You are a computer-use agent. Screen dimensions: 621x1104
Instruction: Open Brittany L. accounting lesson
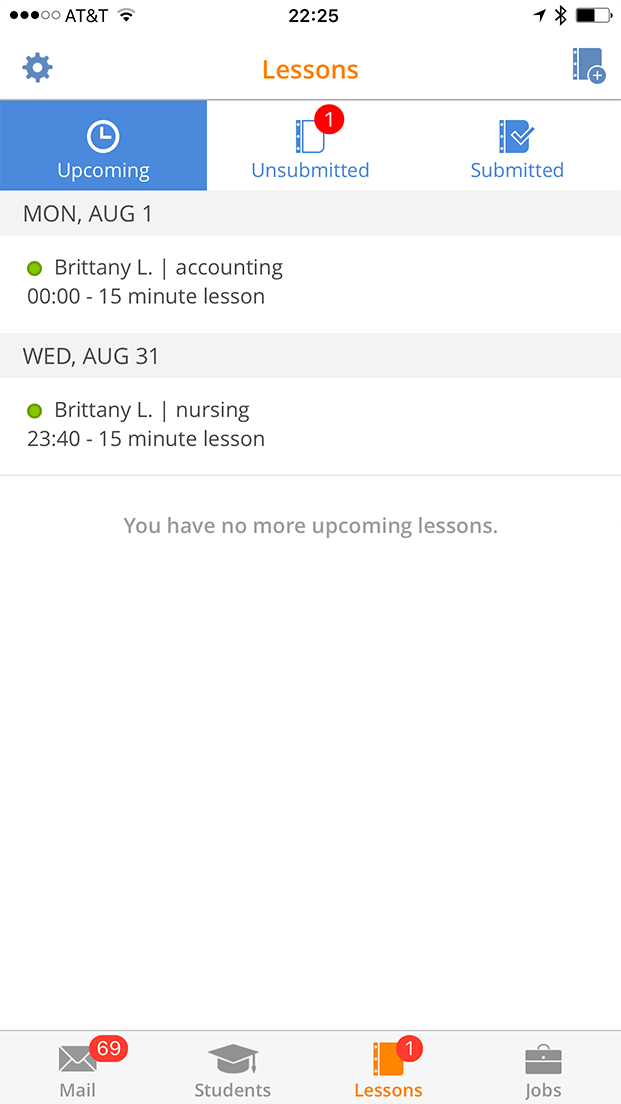point(310,282)
